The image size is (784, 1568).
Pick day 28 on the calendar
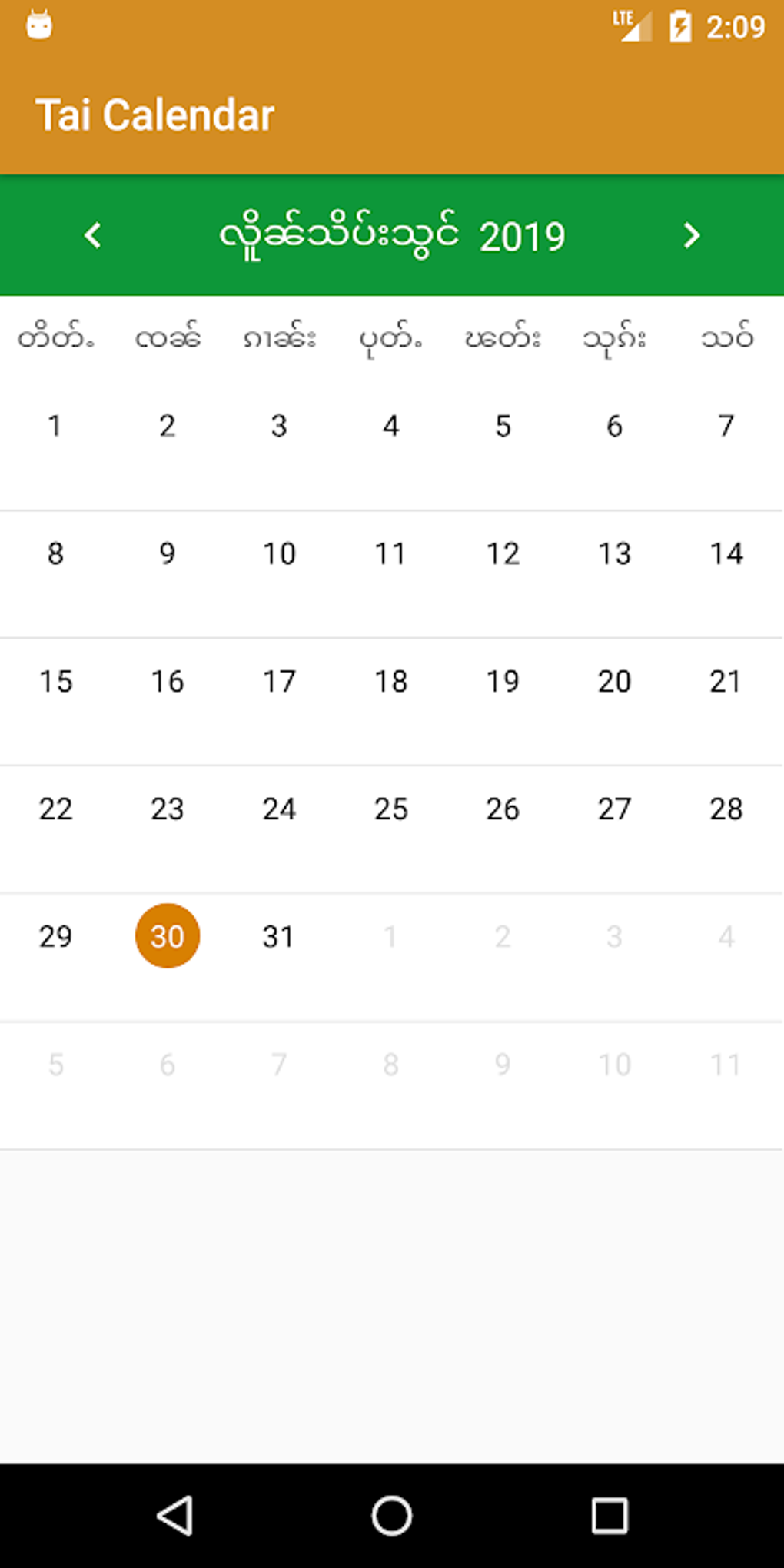(726, 809)
